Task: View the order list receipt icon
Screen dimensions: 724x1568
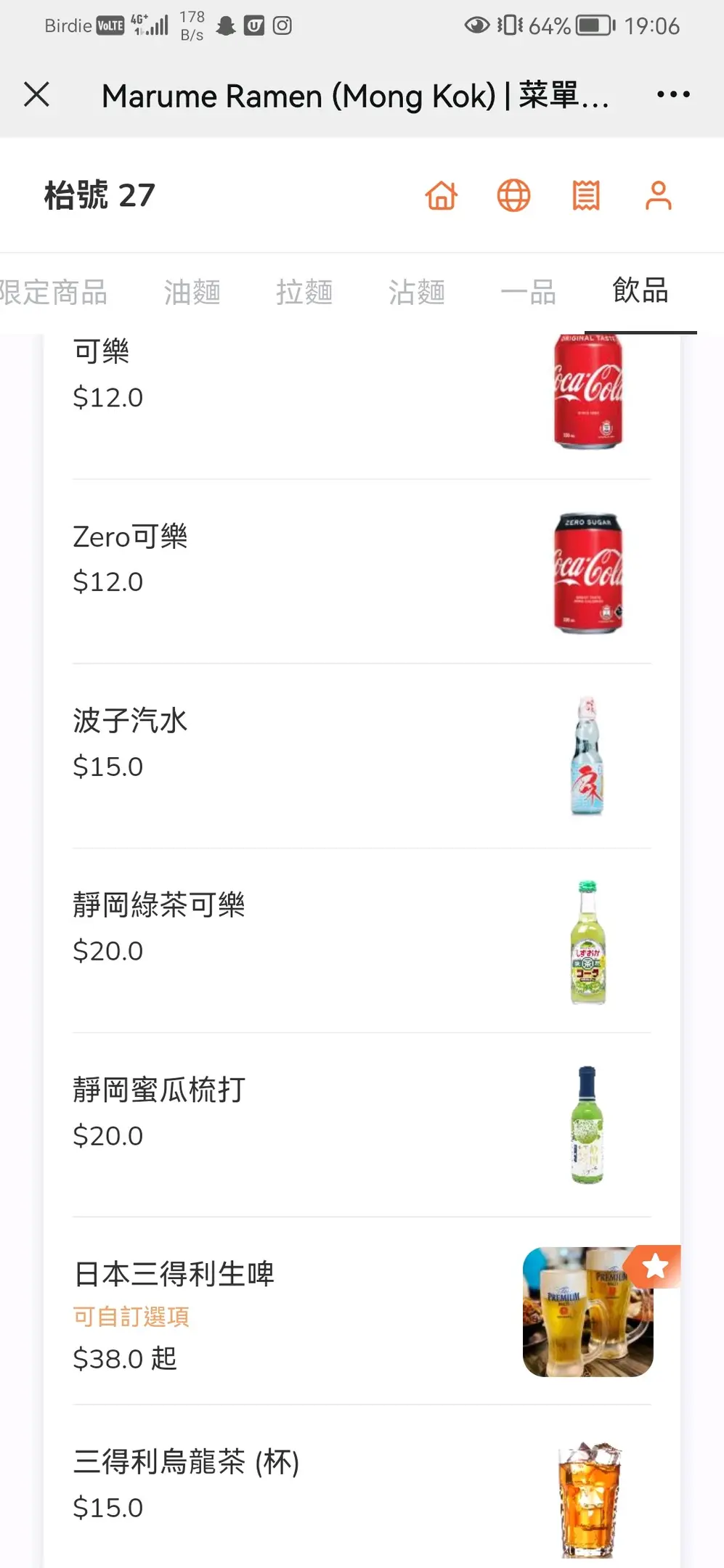Action: tap(586, 195)
